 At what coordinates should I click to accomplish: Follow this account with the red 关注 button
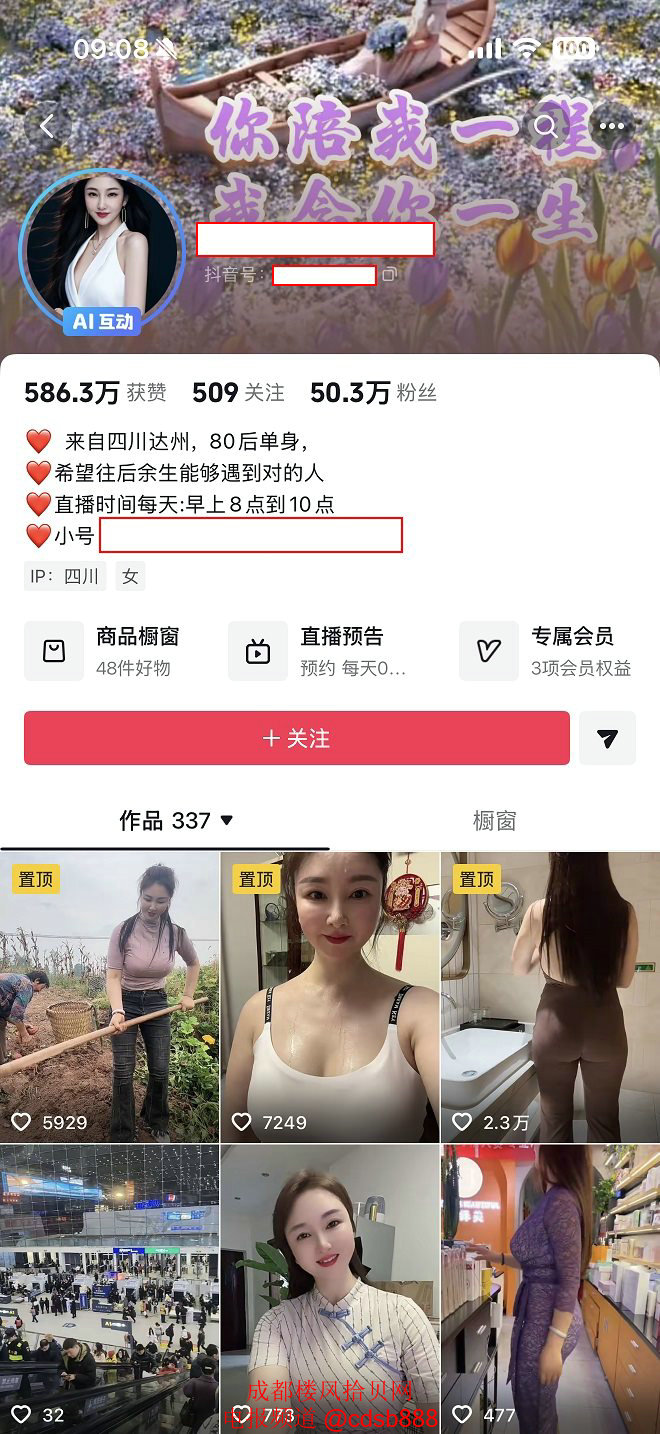(x=297, y=738)
